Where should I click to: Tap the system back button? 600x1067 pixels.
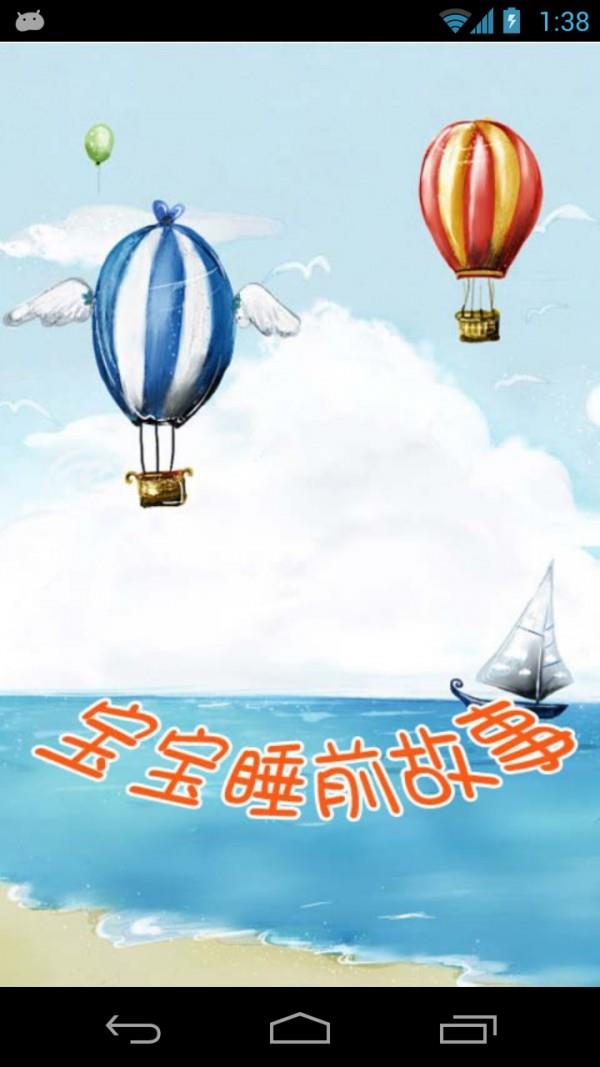point(133,1028)
